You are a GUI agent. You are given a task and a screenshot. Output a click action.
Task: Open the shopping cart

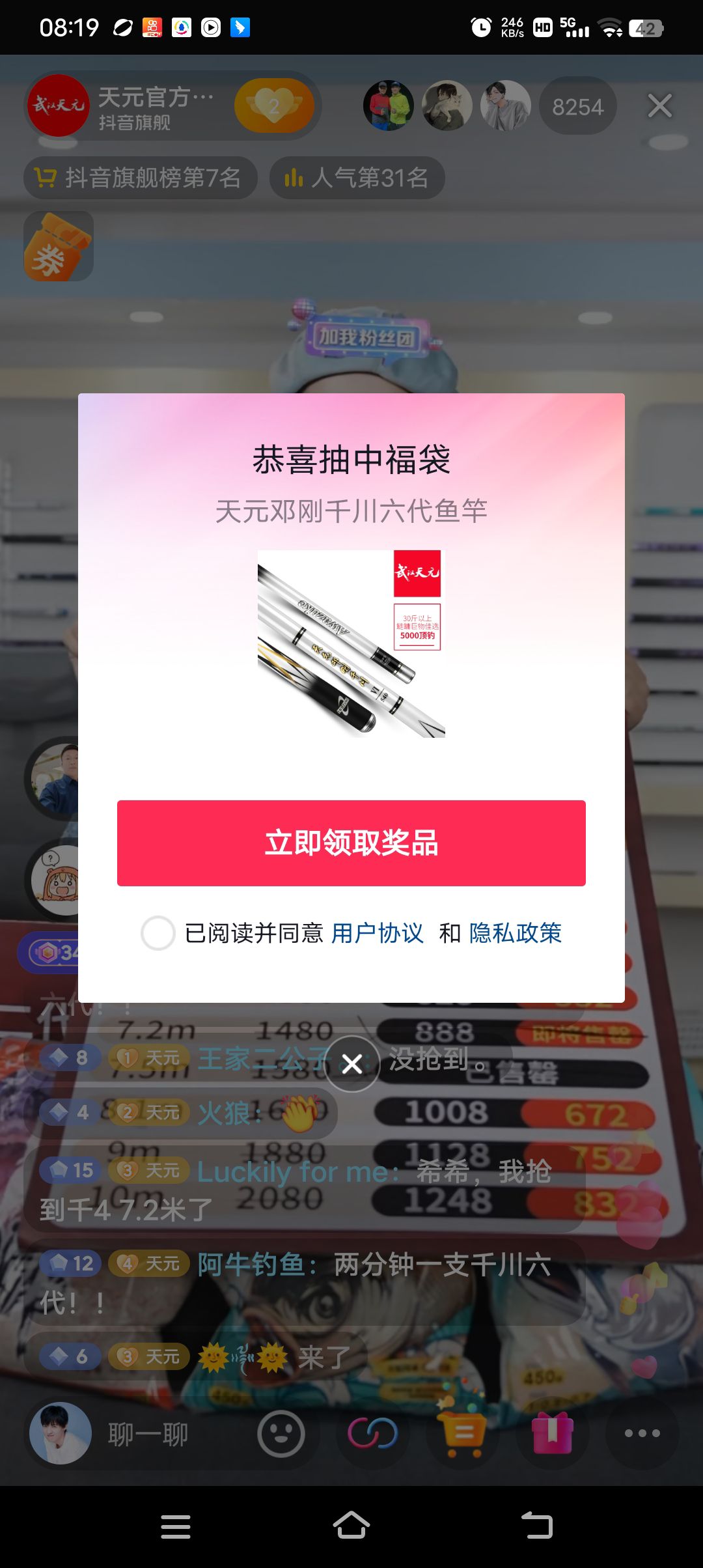(463, 1433)
